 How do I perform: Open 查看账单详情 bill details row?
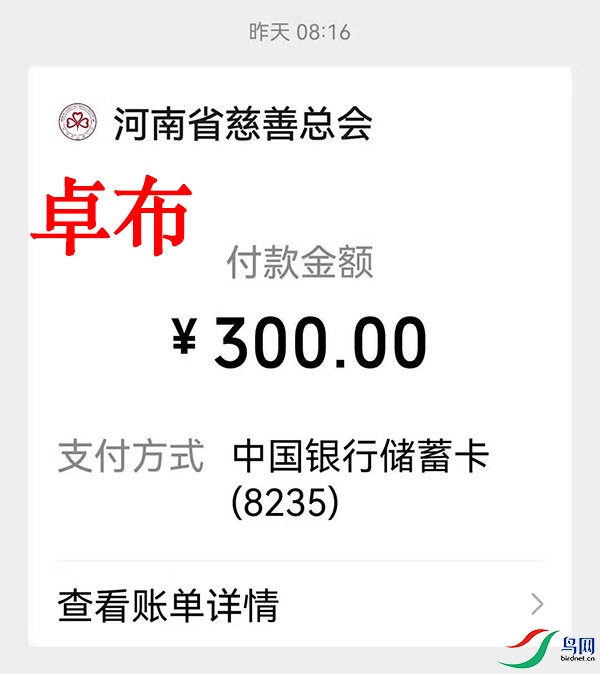300,605
